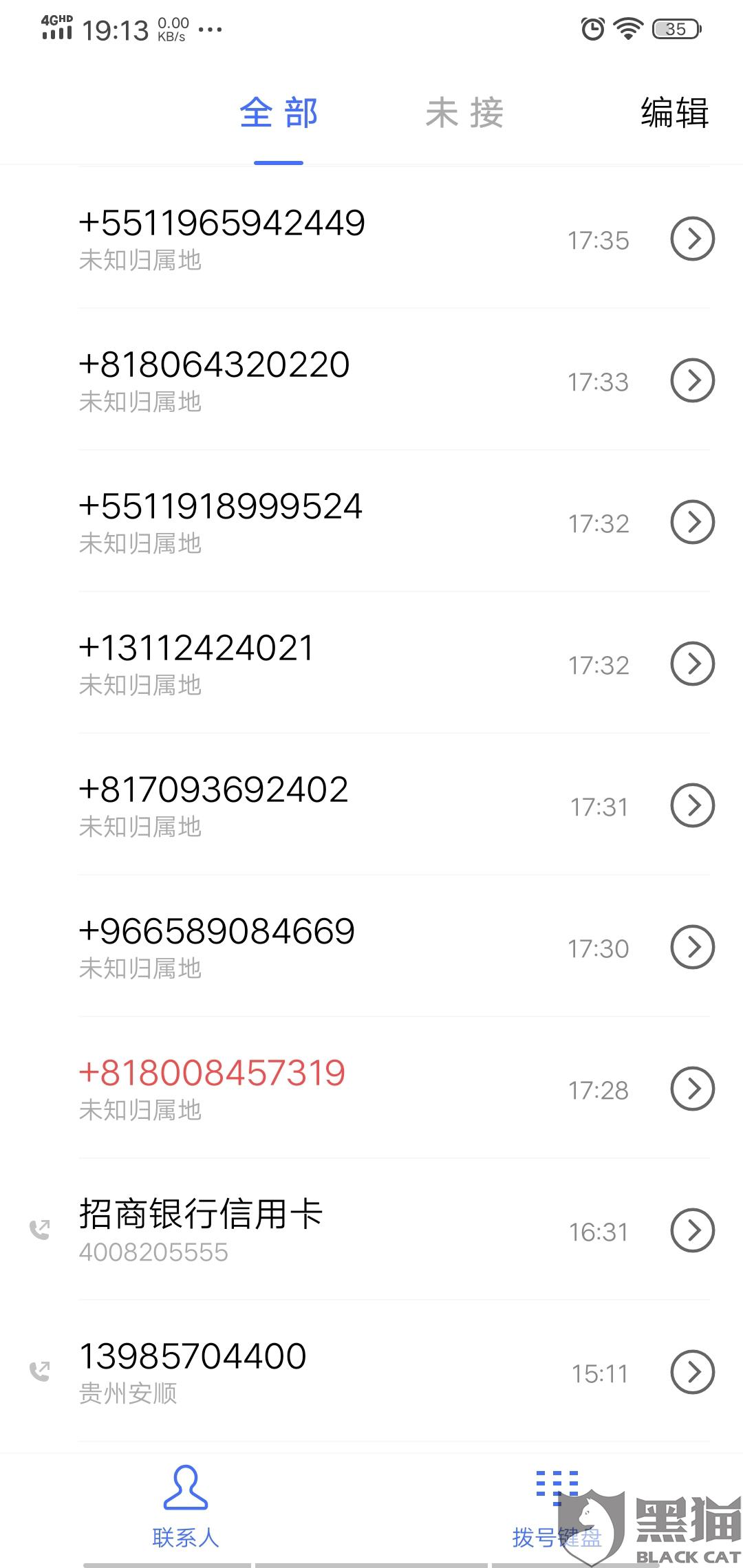This screenshot has height=1568, width=743.
Task: Open details arrow for +5511965942449
Action: (x=692, y=239)
